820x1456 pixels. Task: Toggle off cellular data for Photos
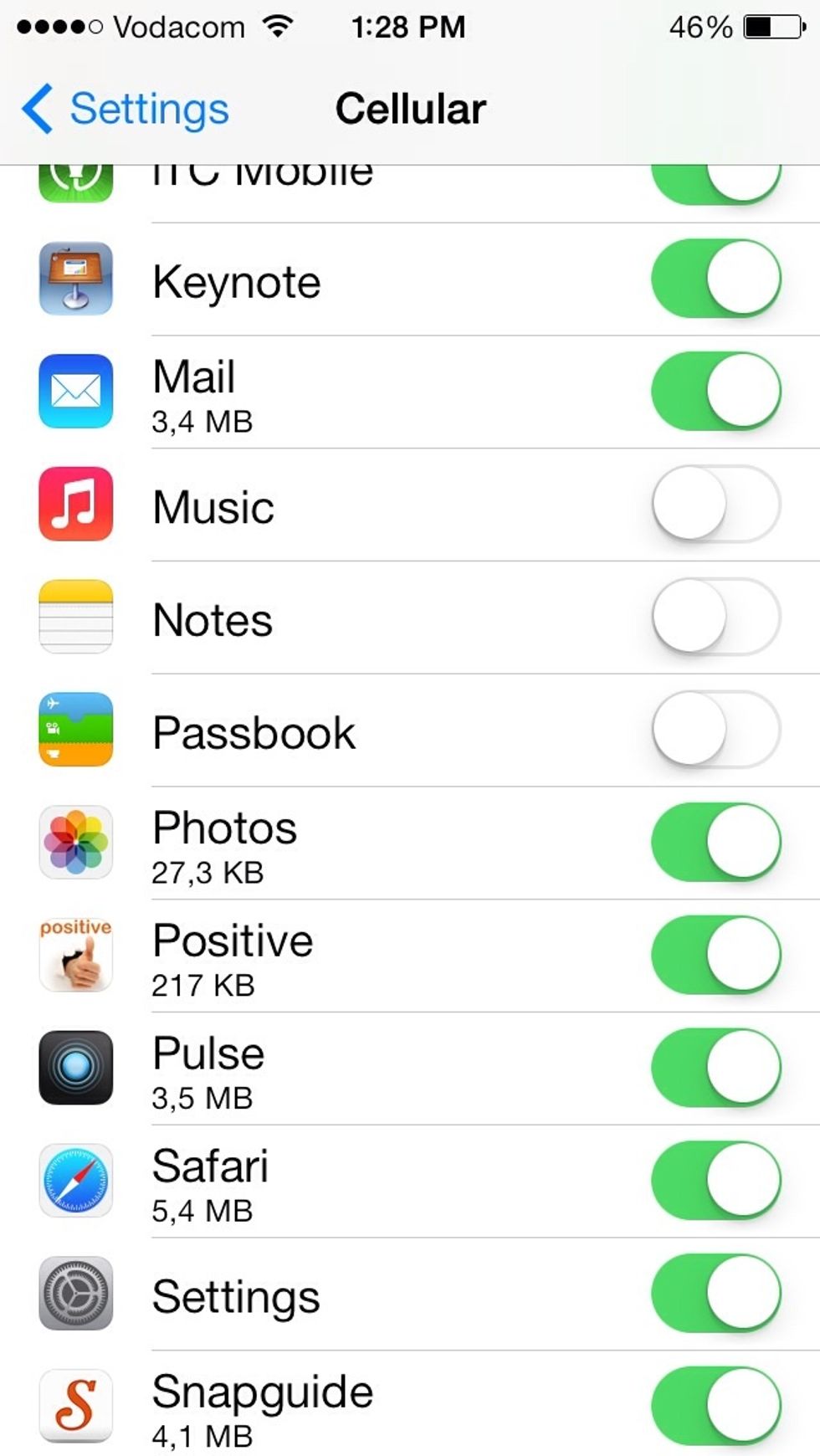(716, 843)
